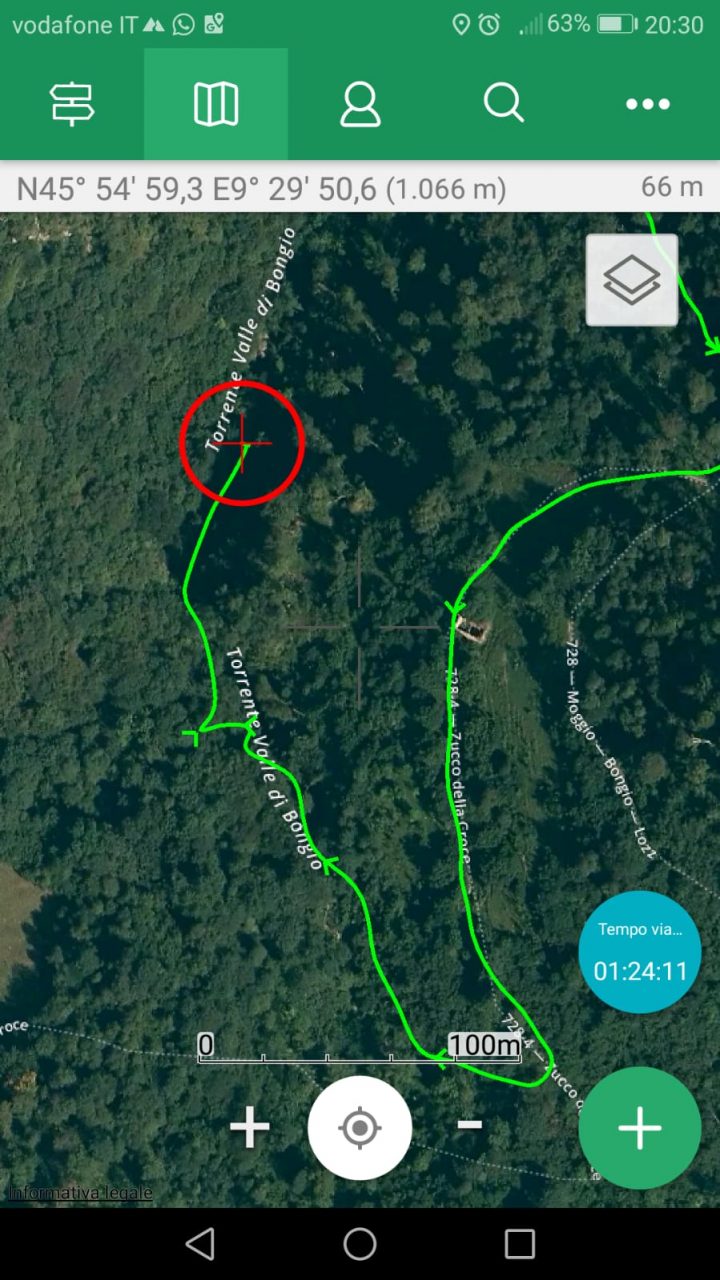Viewport: 720px width, 1280px height.
Task: Open the search tab
Action: tap(504, 104)
